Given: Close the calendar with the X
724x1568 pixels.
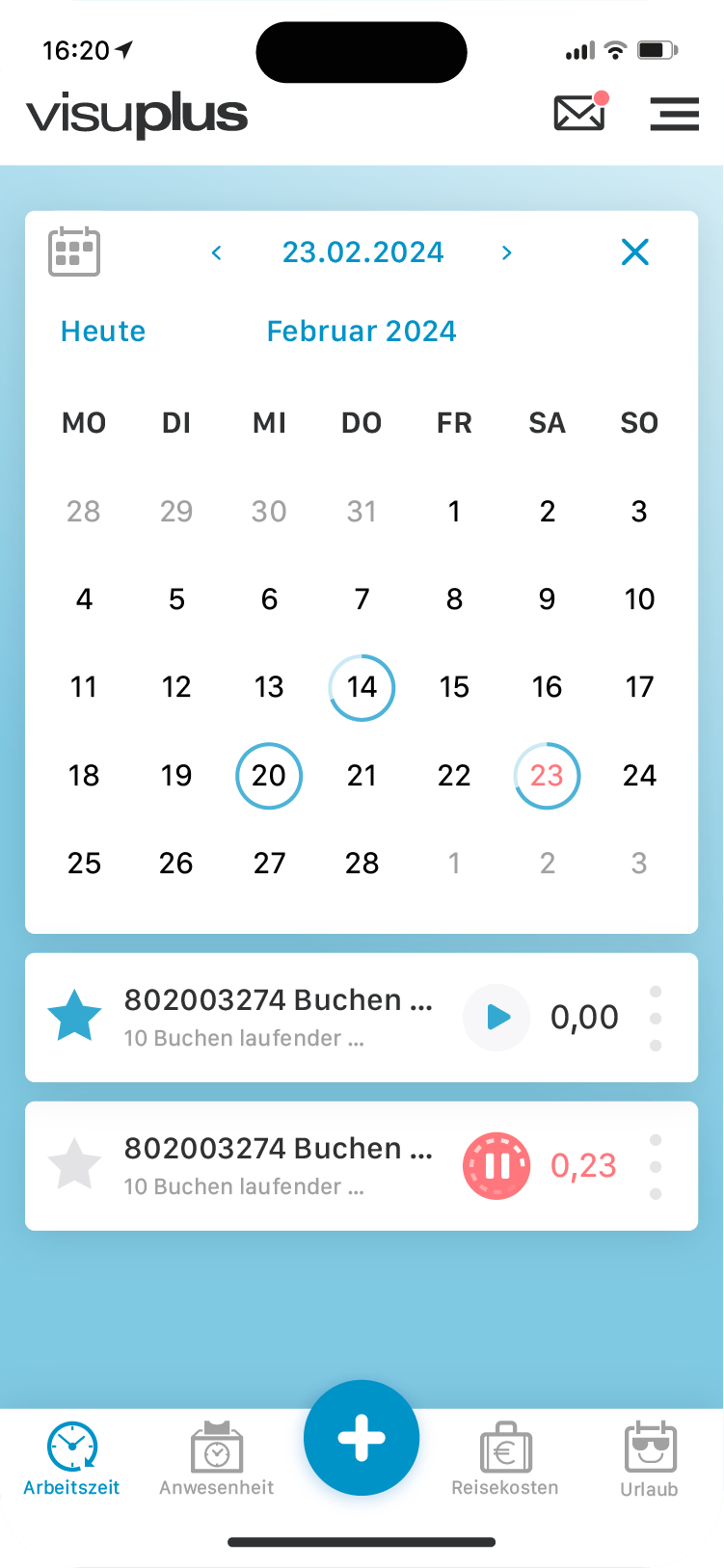Looking at the screenshot, I should point(634,252).
